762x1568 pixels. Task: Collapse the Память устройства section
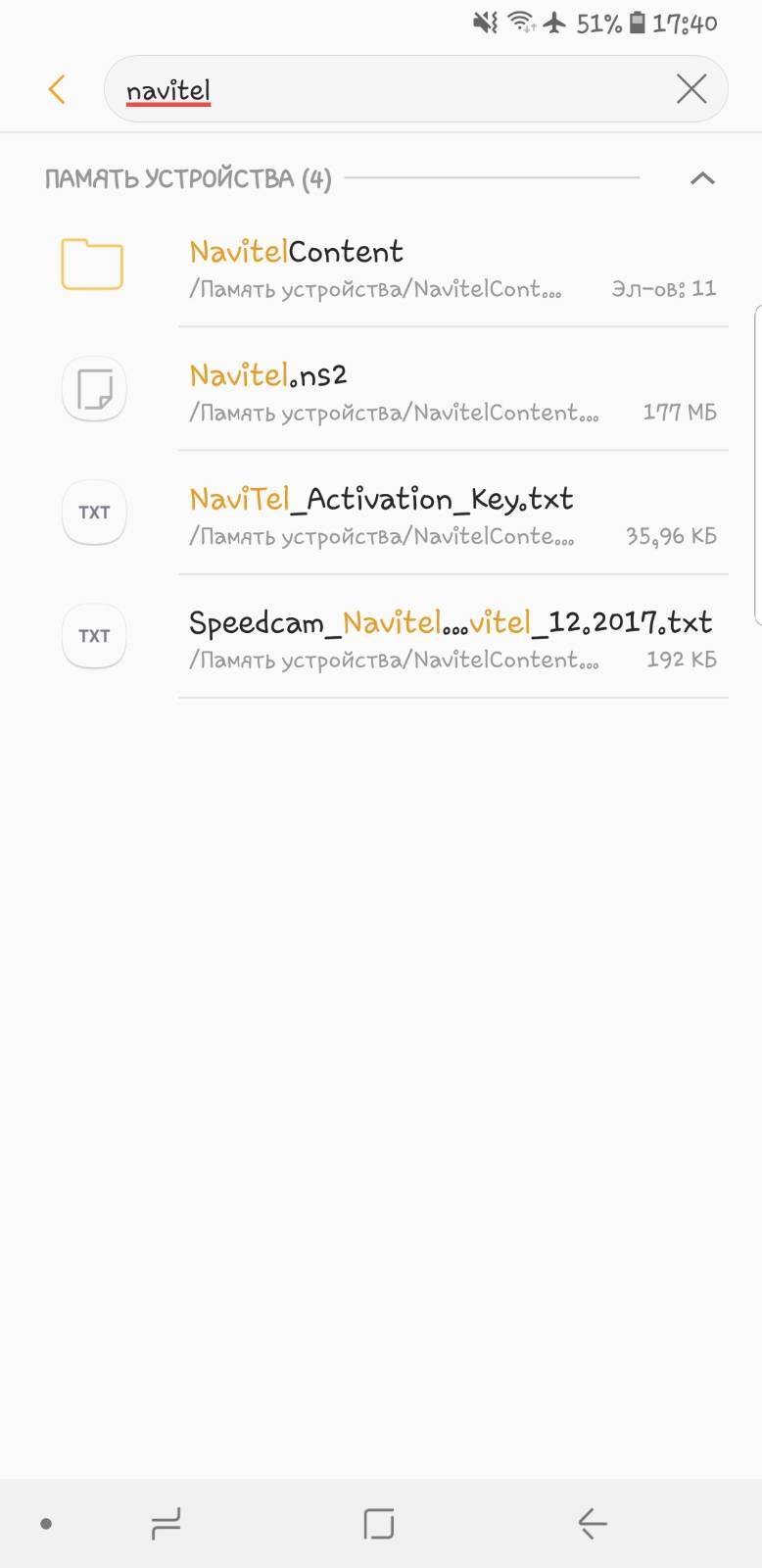click(x=702, y=178)
